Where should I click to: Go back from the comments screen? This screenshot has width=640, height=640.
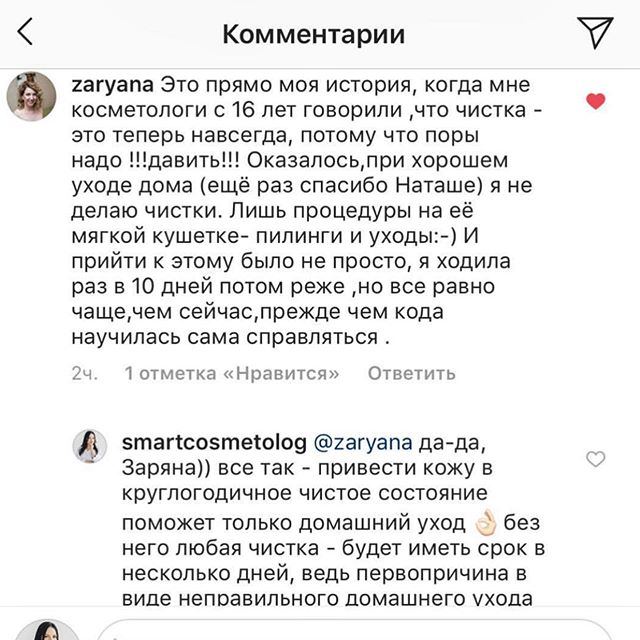[25, 33]
